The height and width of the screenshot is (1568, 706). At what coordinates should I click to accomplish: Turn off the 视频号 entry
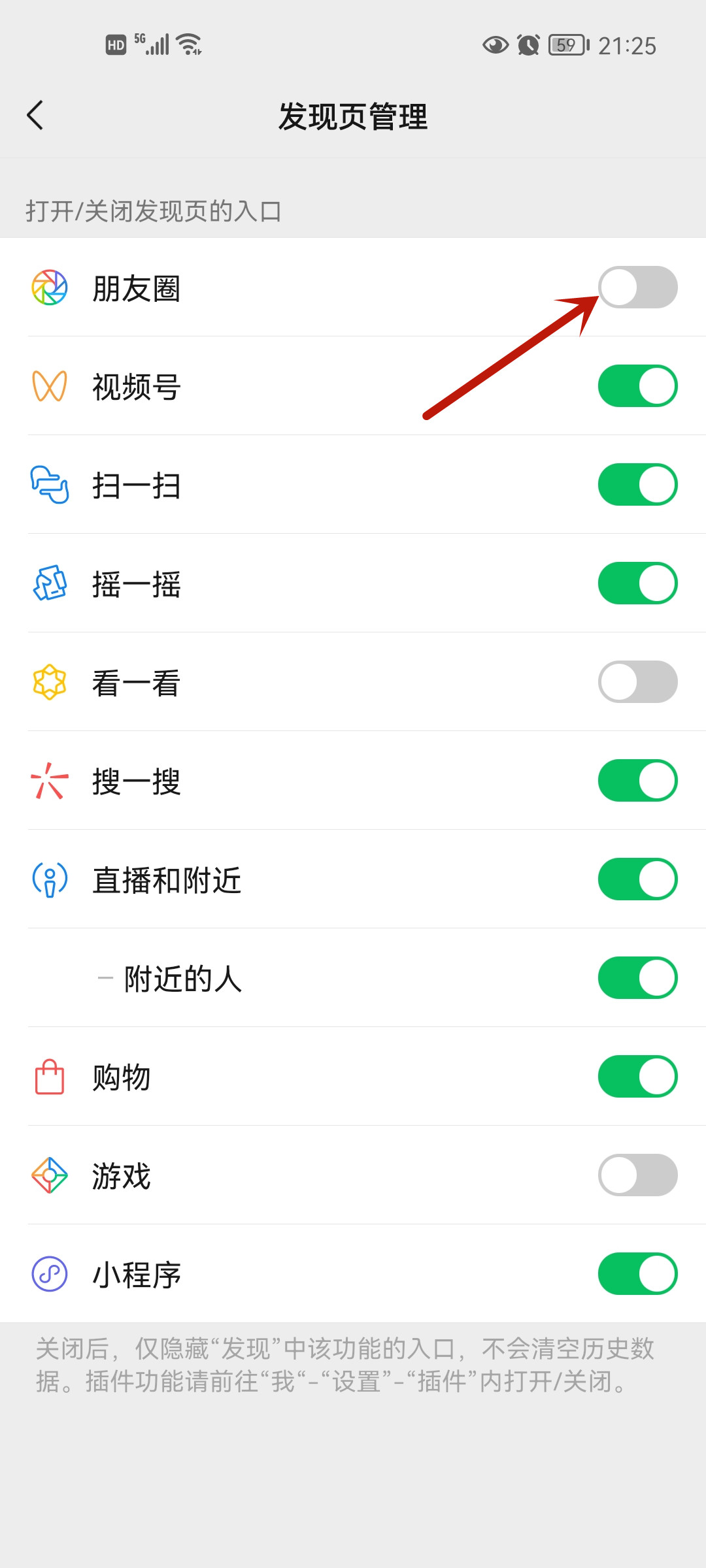[637, 386]
